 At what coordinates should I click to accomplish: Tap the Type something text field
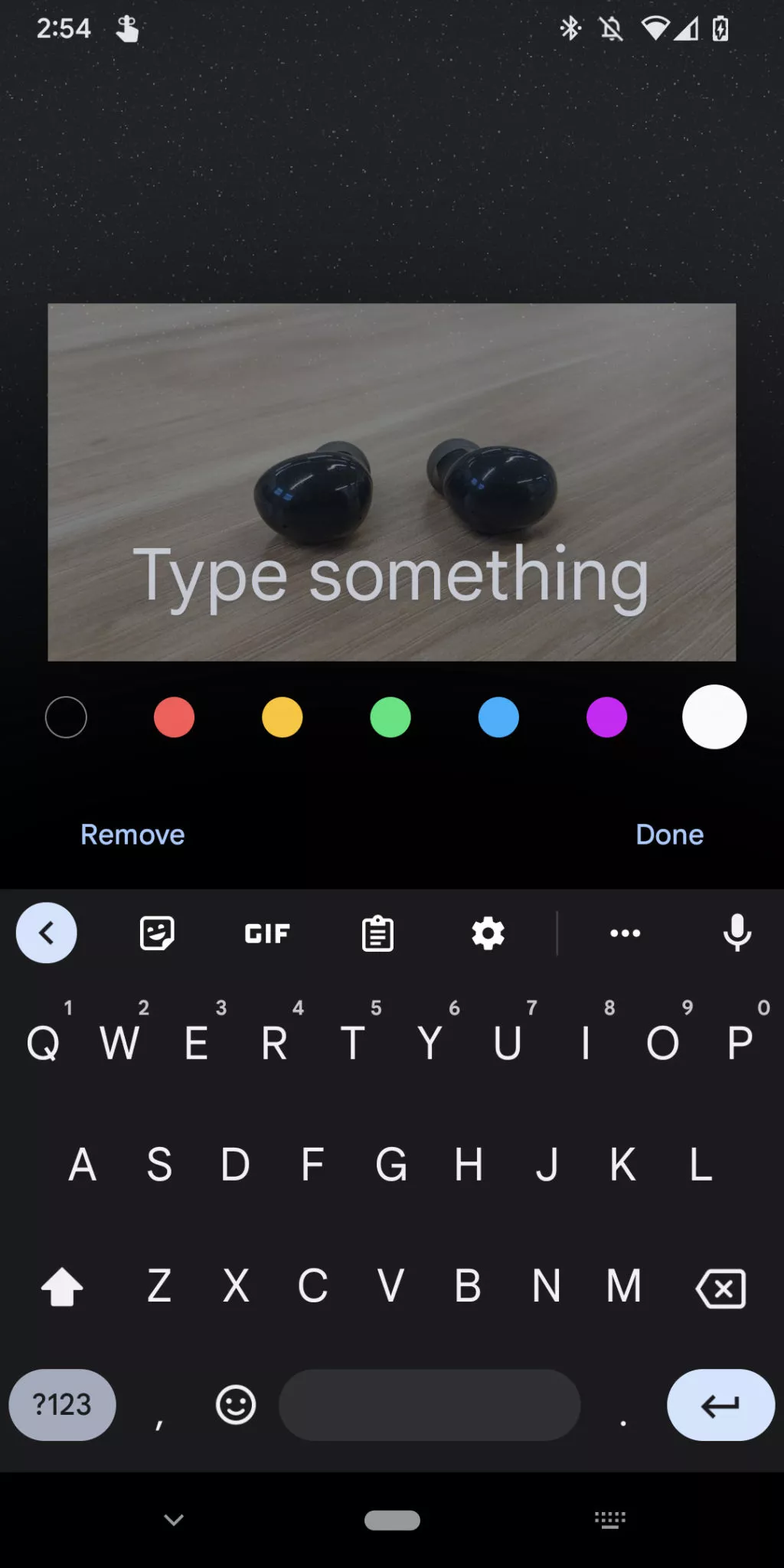(391, 576)
